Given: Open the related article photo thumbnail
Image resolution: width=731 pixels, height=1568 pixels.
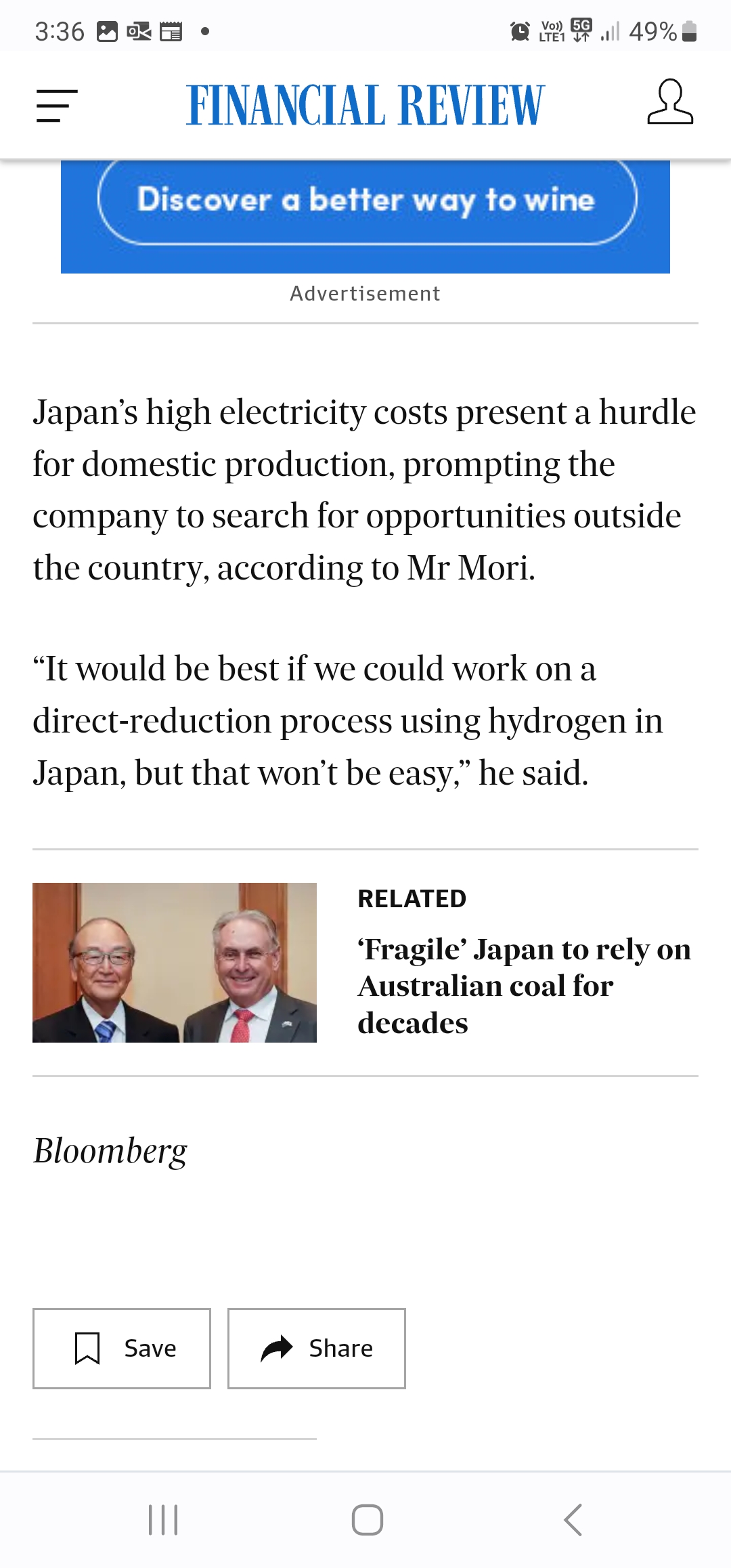Looking at the screenshot, I should (x=175, y=962).
